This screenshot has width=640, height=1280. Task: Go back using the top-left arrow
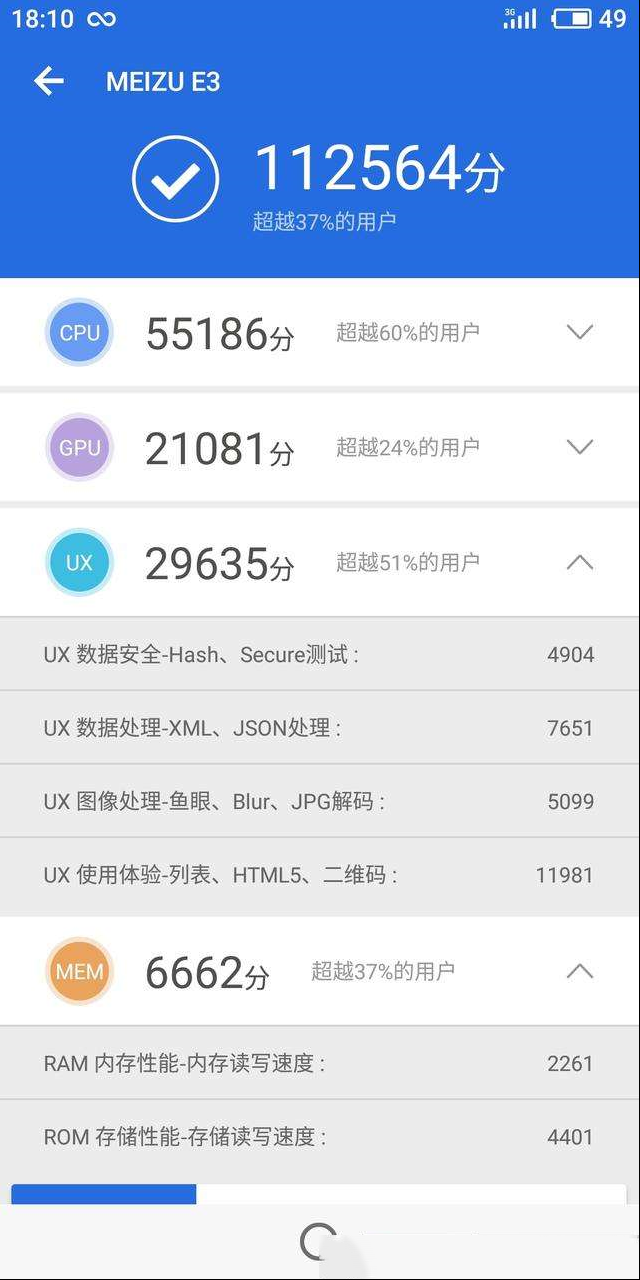coord(48,82)
